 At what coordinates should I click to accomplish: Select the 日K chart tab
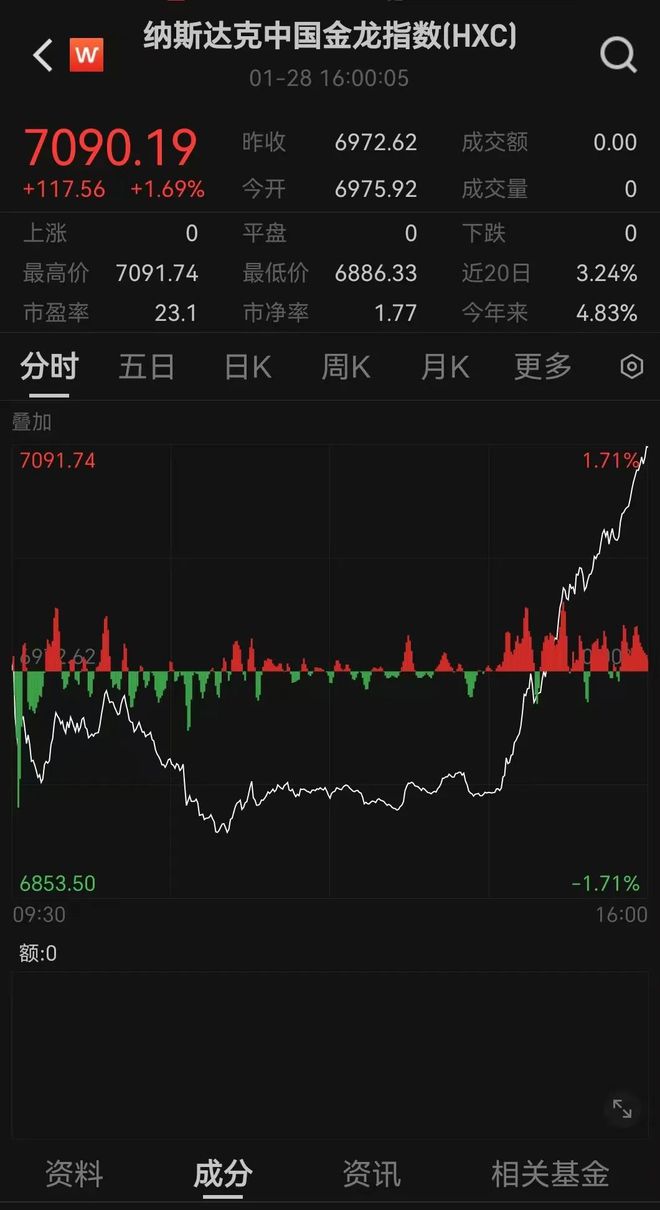coord(247,367)
